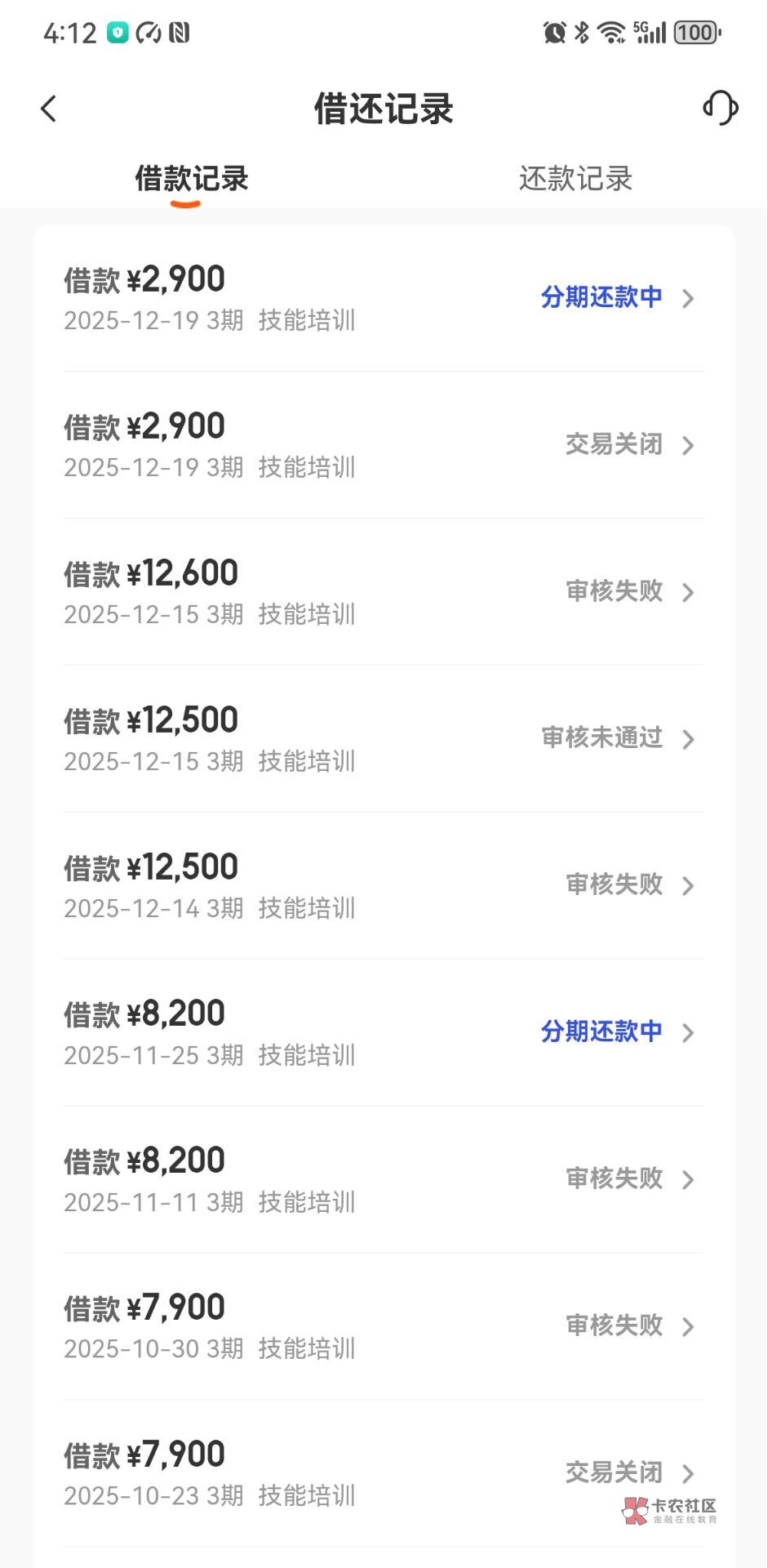
Task: Open the ¥7,900 loan dated 2025-10-30
Action: click(x=384, y=1327)
